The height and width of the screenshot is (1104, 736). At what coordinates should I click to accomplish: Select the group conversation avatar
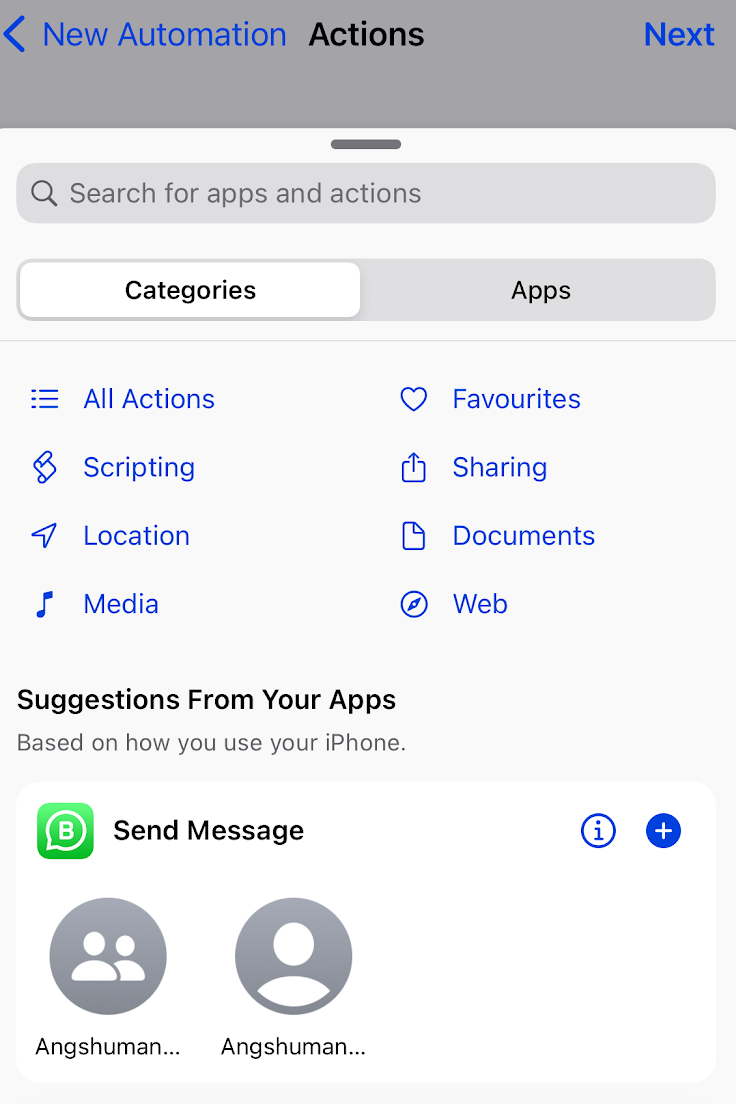pos(108,955)
